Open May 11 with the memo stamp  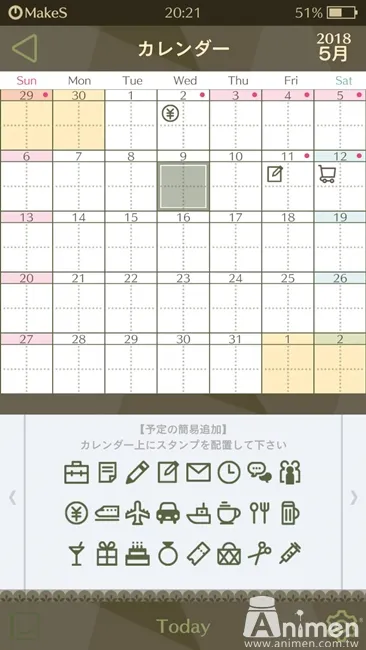(288, 181)
